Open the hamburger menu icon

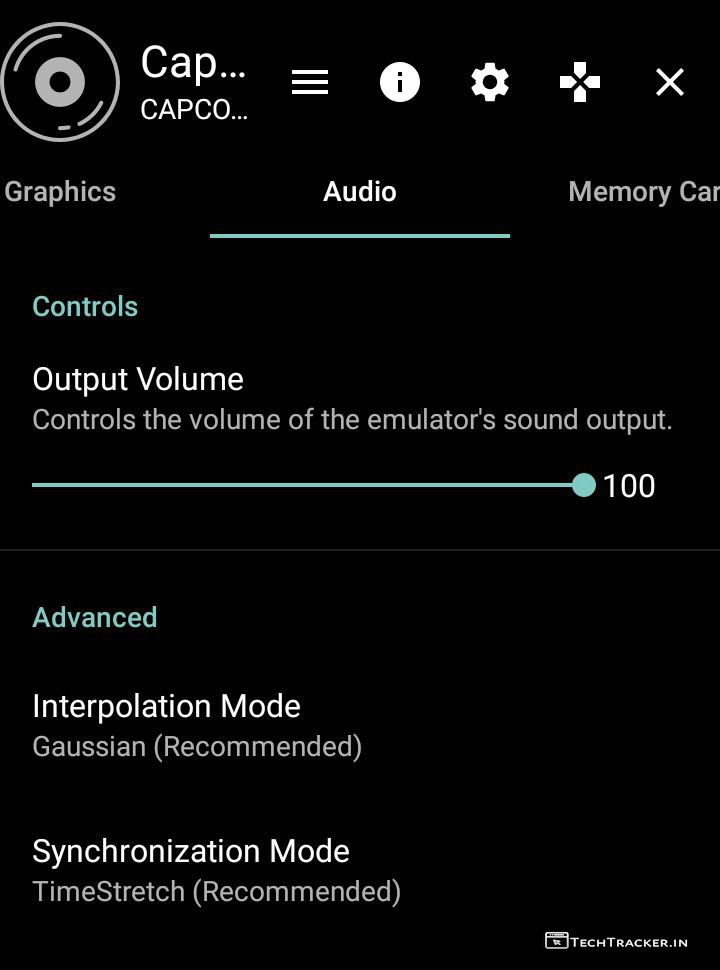click(310, 82)
